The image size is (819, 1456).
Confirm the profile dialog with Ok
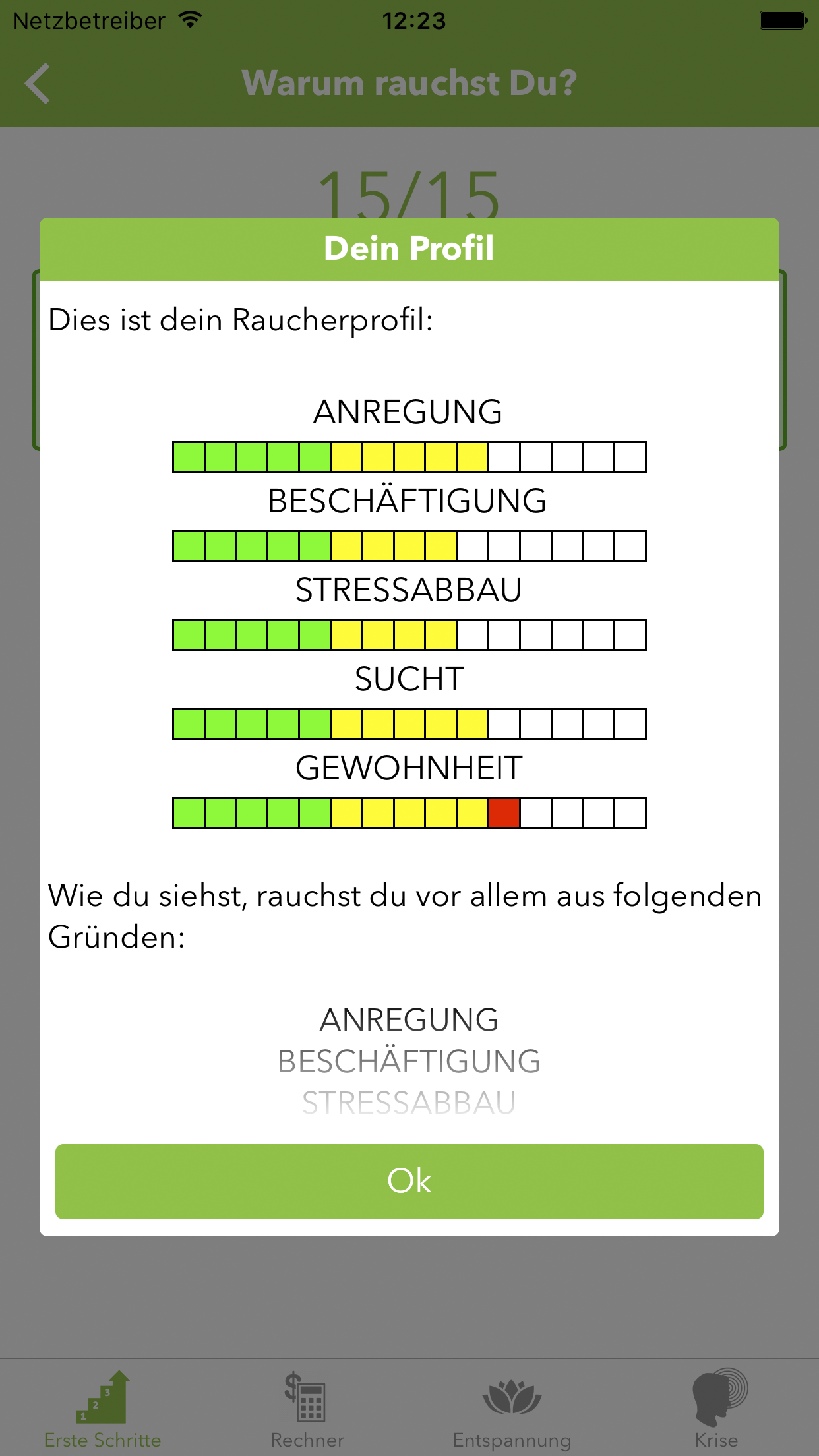click(x=409, y=1181)
